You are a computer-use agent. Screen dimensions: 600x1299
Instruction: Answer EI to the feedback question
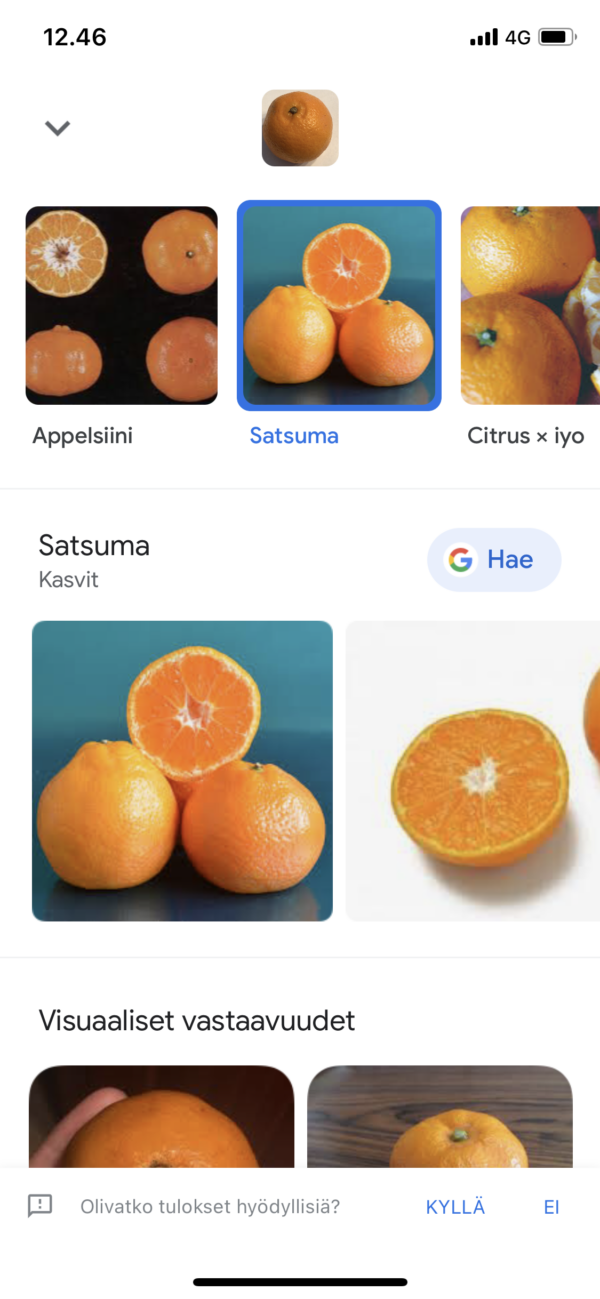click(x=551, y=1207)
